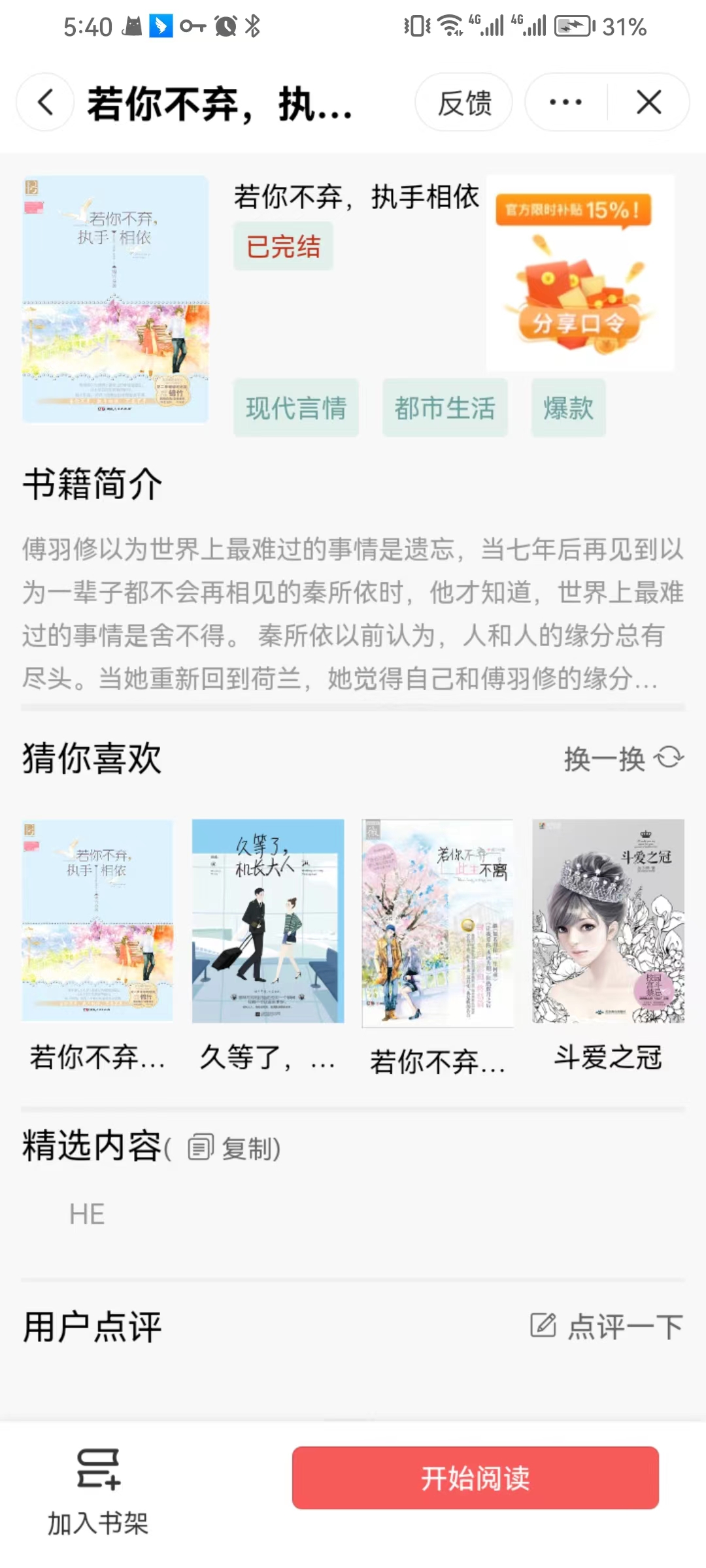The image size is (706, 1568).
Task: Select the 现代言情 tag
Action: coord(296,408)
